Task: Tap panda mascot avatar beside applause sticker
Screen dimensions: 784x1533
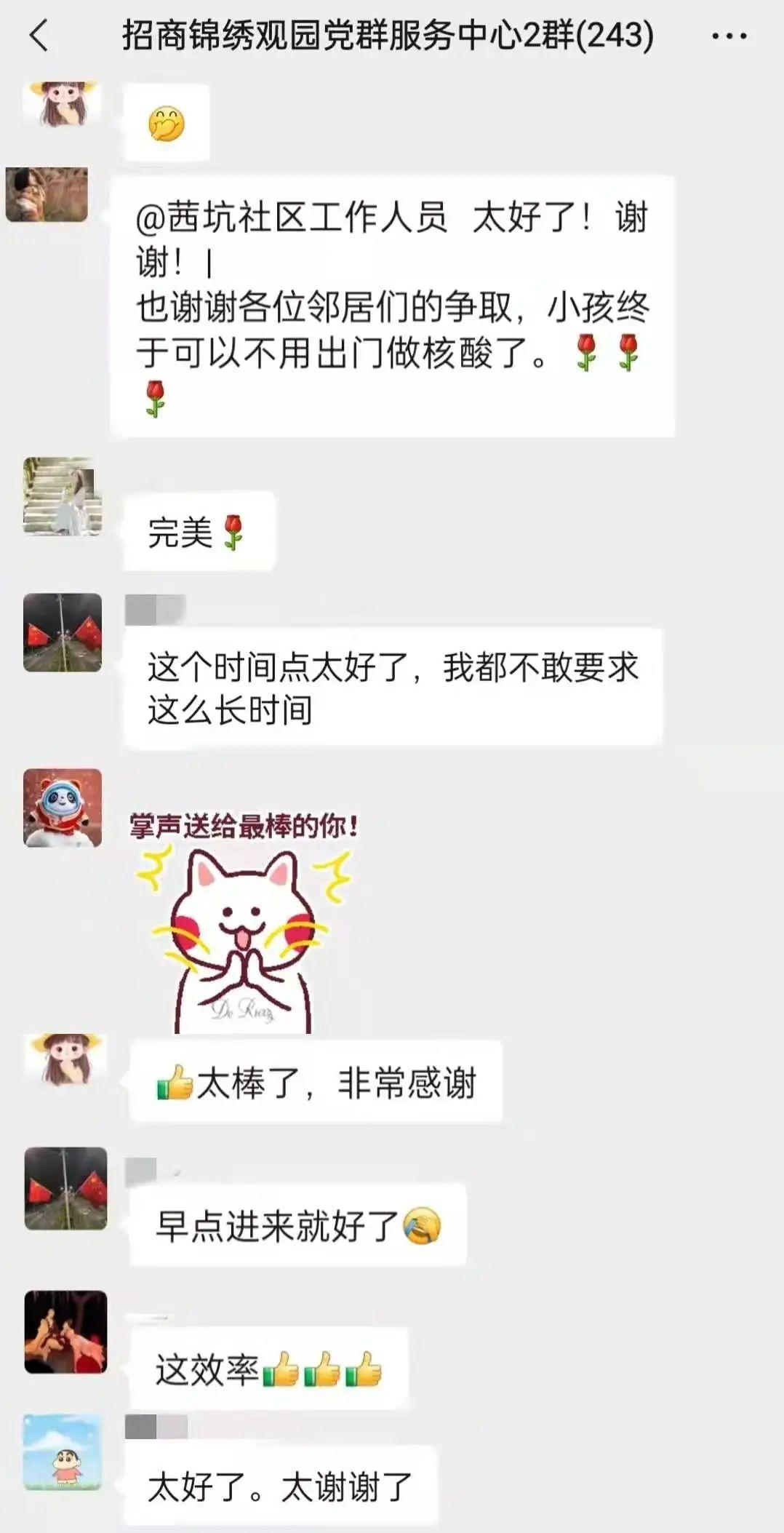Action: tap(63, 808)
